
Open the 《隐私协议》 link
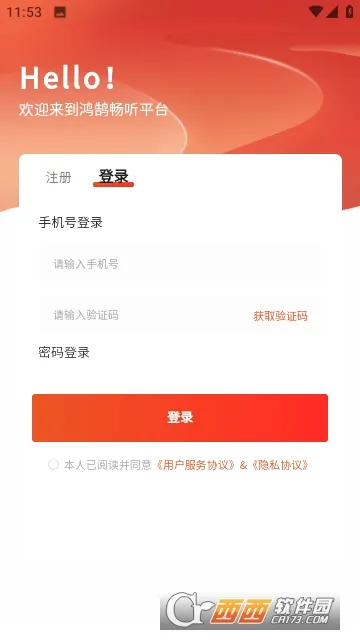point(280,465)
